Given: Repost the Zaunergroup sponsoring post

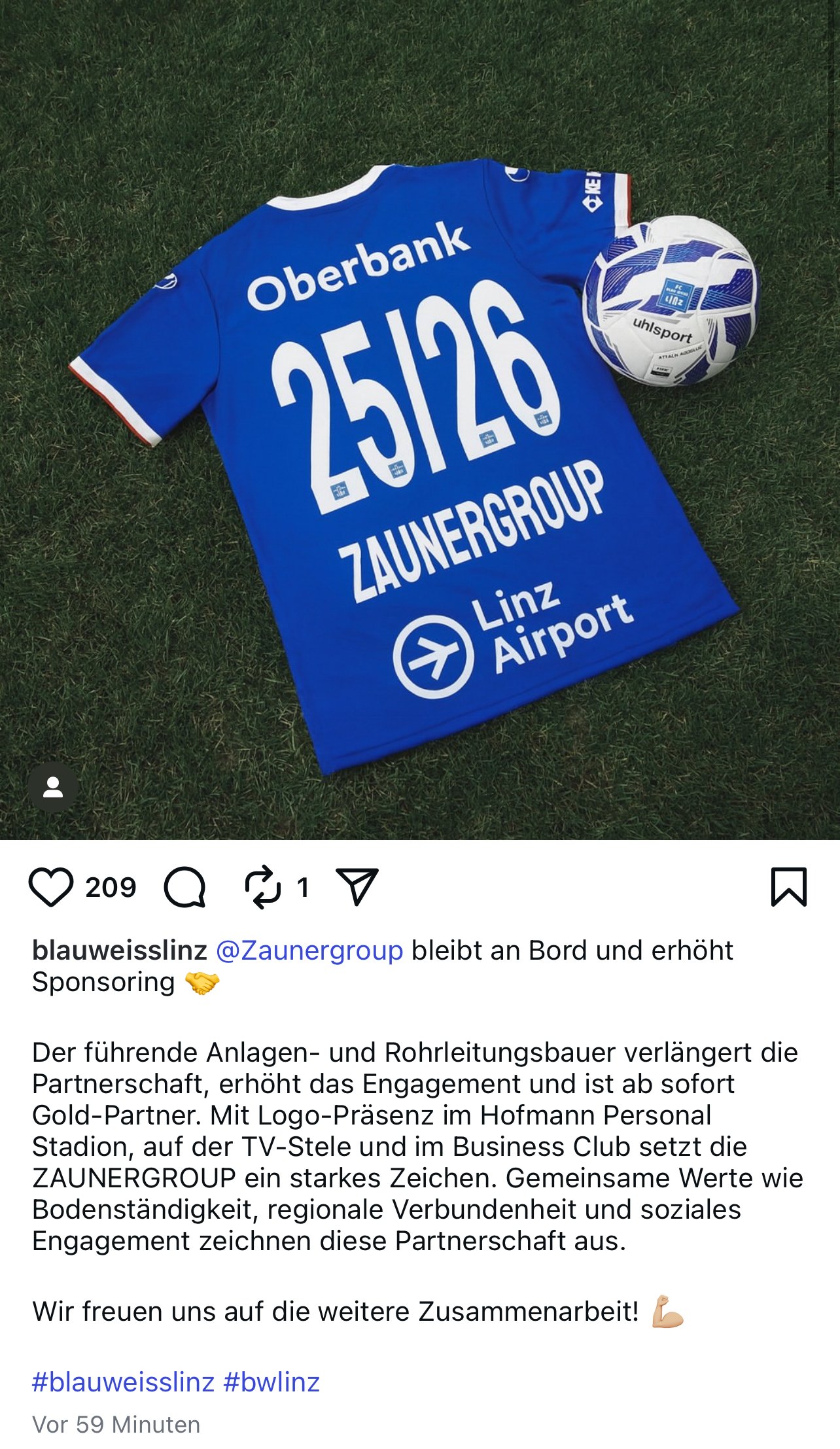Looking at the screenshot, I should click(x=262, y=887).
